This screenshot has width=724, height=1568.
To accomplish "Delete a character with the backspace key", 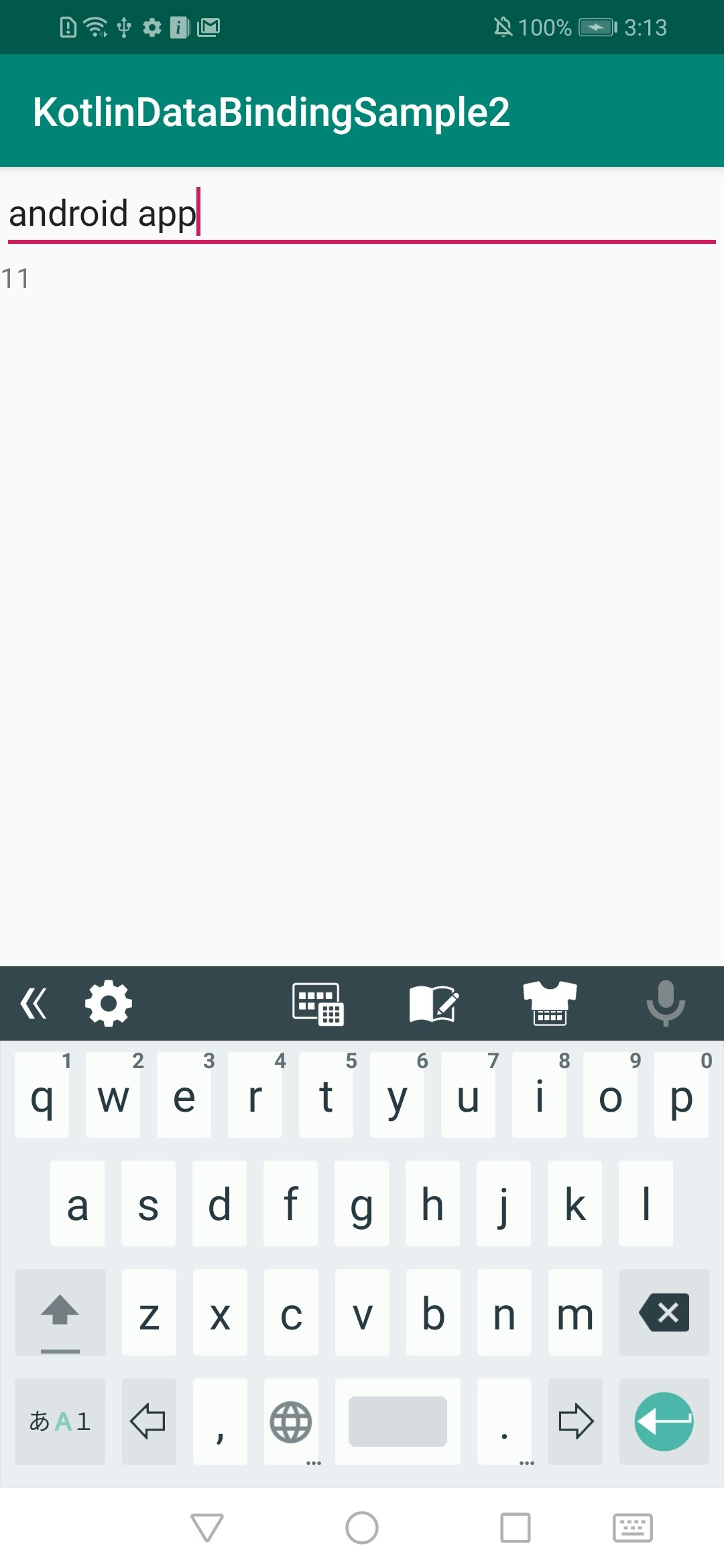I will [x=664, y=1312].
